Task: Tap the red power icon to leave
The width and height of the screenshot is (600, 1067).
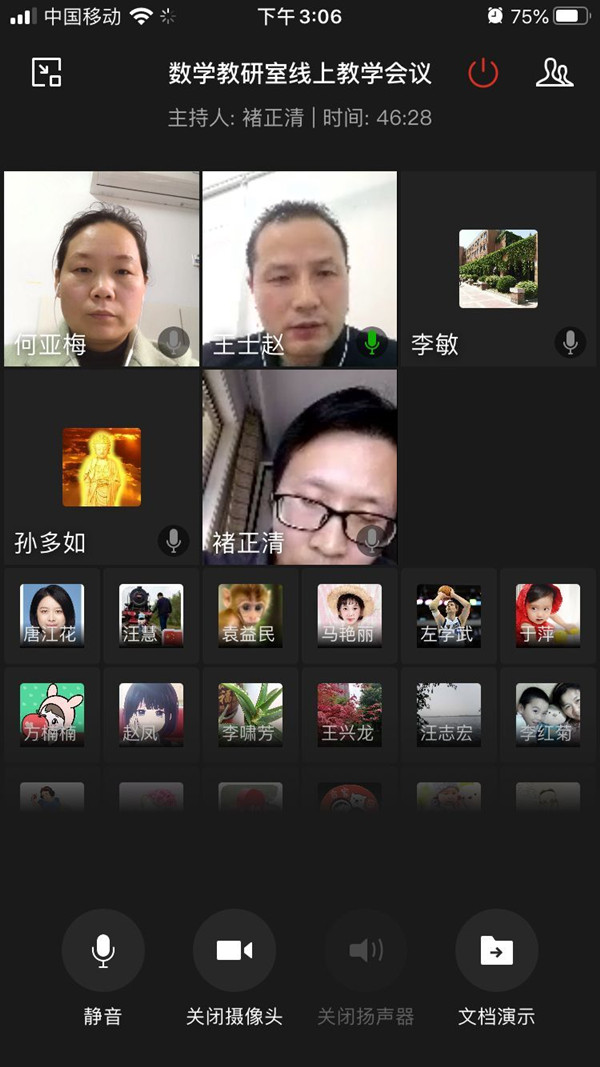Action: (483, 72)
